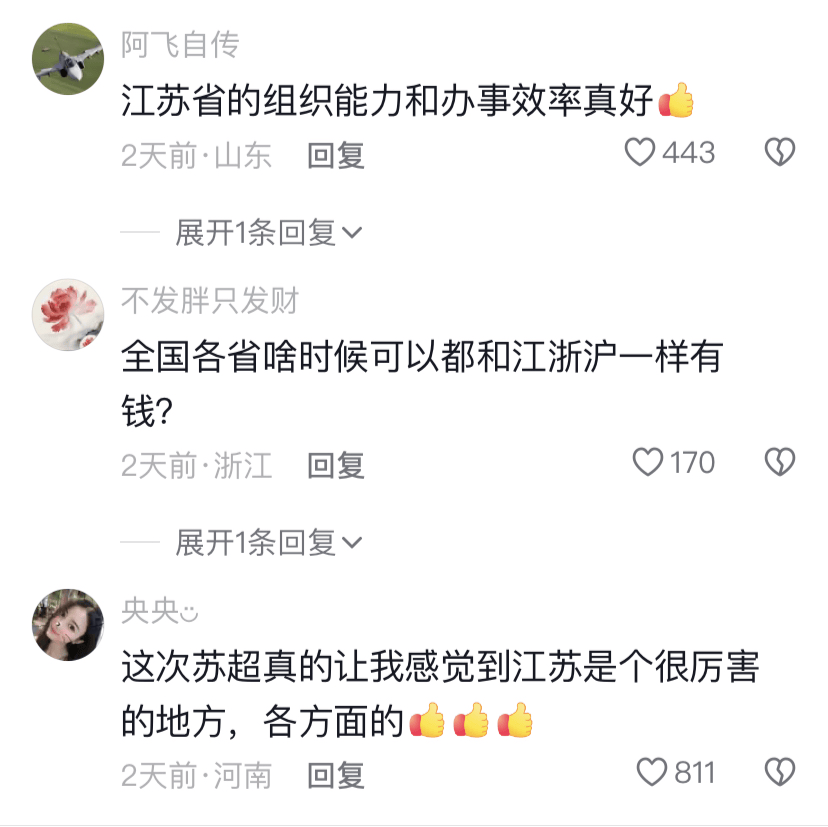Dislike the comment by 阿飞自传
This screenshot has height=827, width=828.
(x=779, y=153)
